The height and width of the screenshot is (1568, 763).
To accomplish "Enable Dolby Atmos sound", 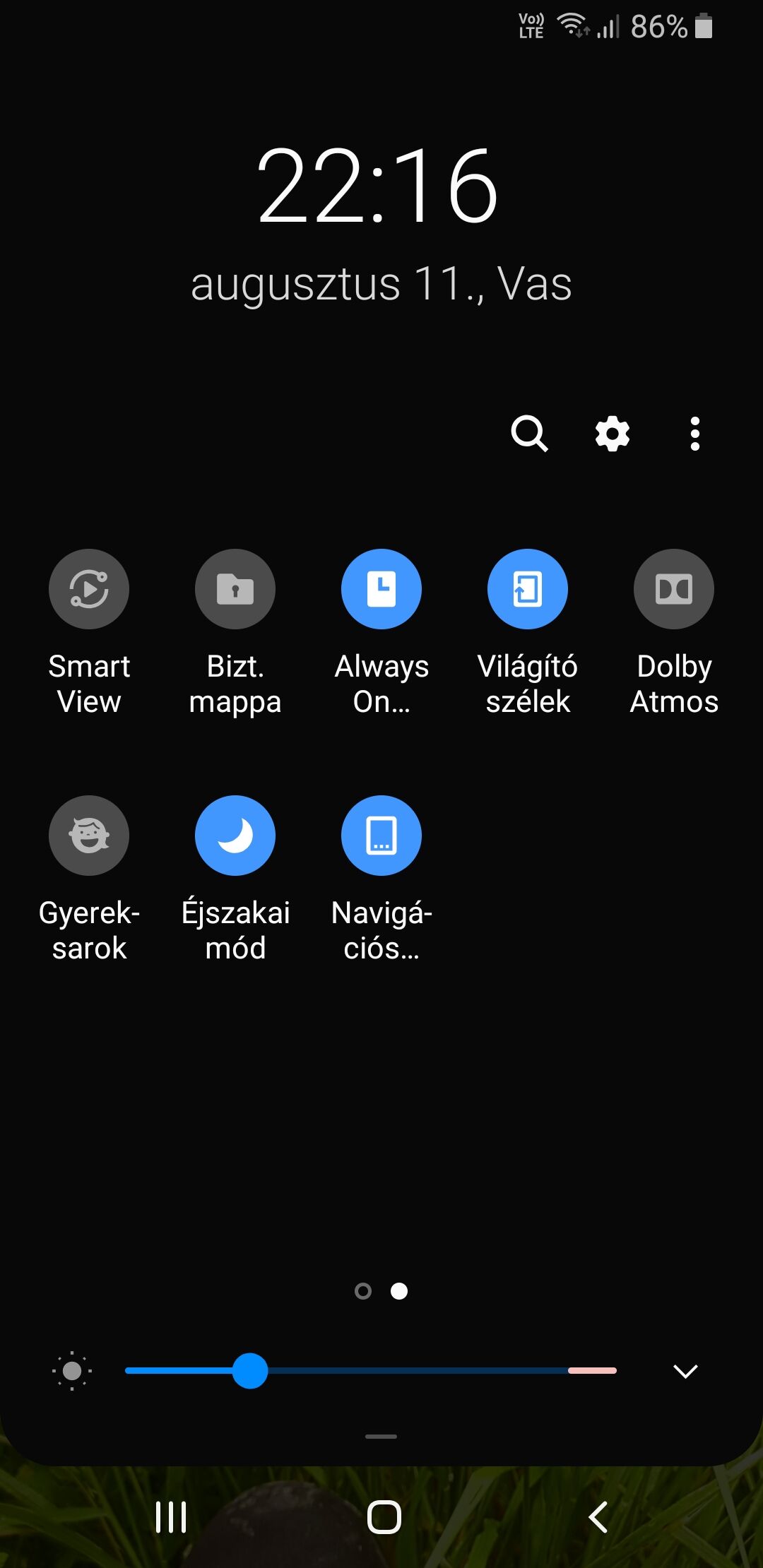I will (x=674, y=589).
